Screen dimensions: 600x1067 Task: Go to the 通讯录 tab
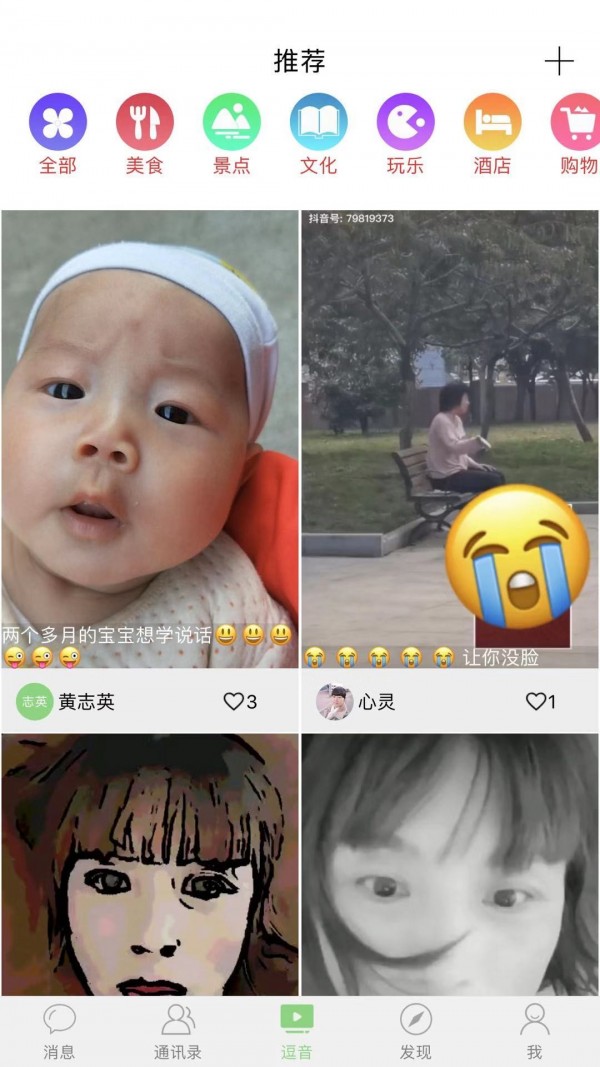click(178, 1032)
